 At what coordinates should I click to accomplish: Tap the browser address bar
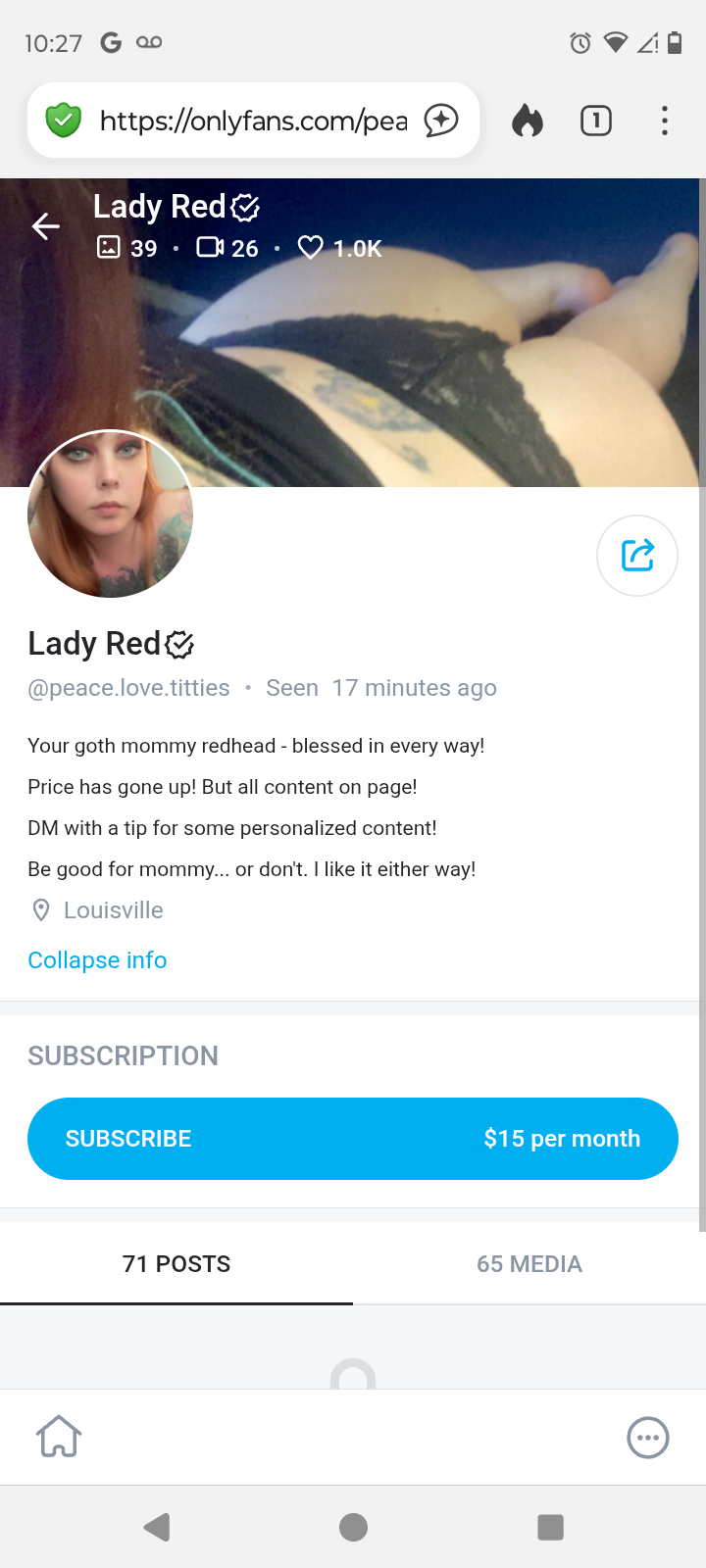click(253, 121)
